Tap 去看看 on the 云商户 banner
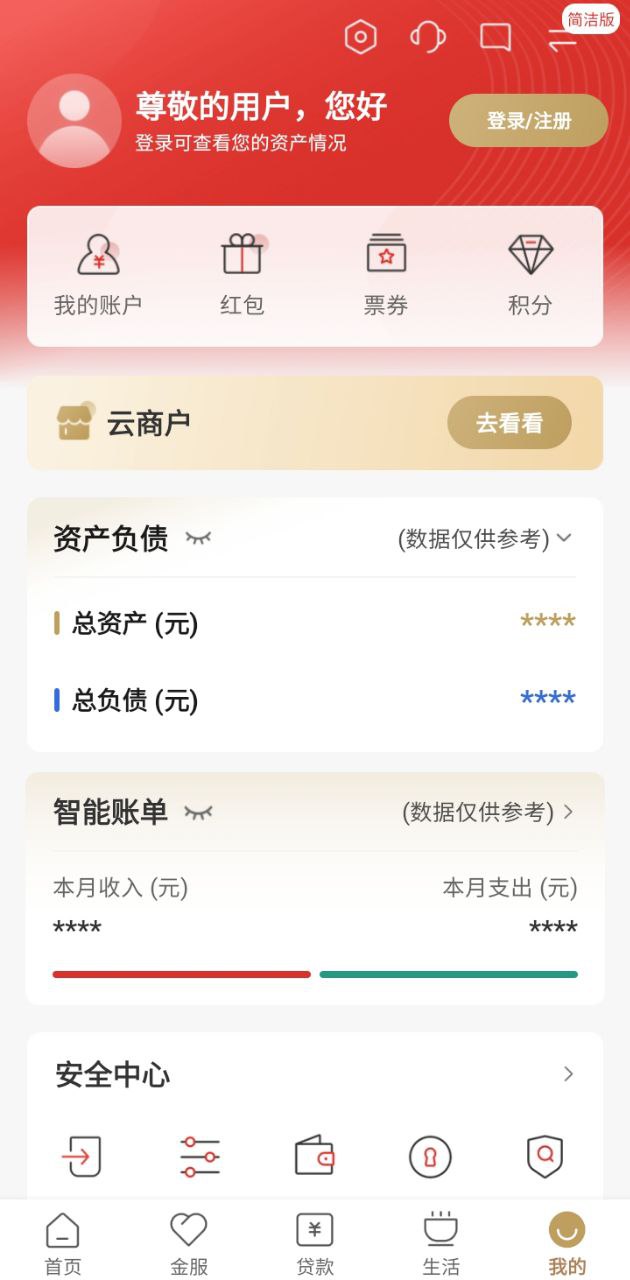630x1280 pixels. pyautogui.click(x=509, y=423)
